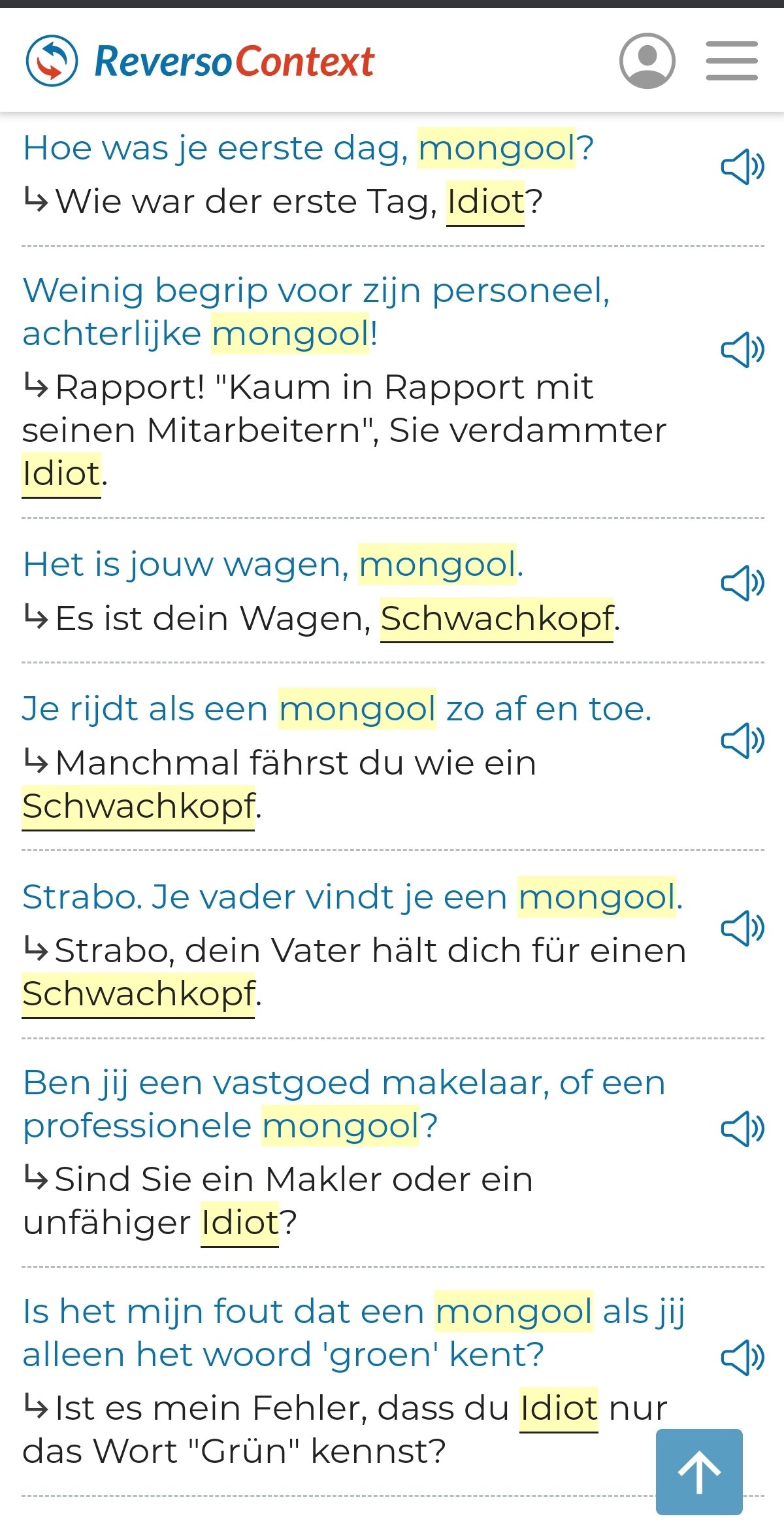Open the hamburger menu
The width and height of the screenshot is (784, 1525).
click(x=732, y=61)
